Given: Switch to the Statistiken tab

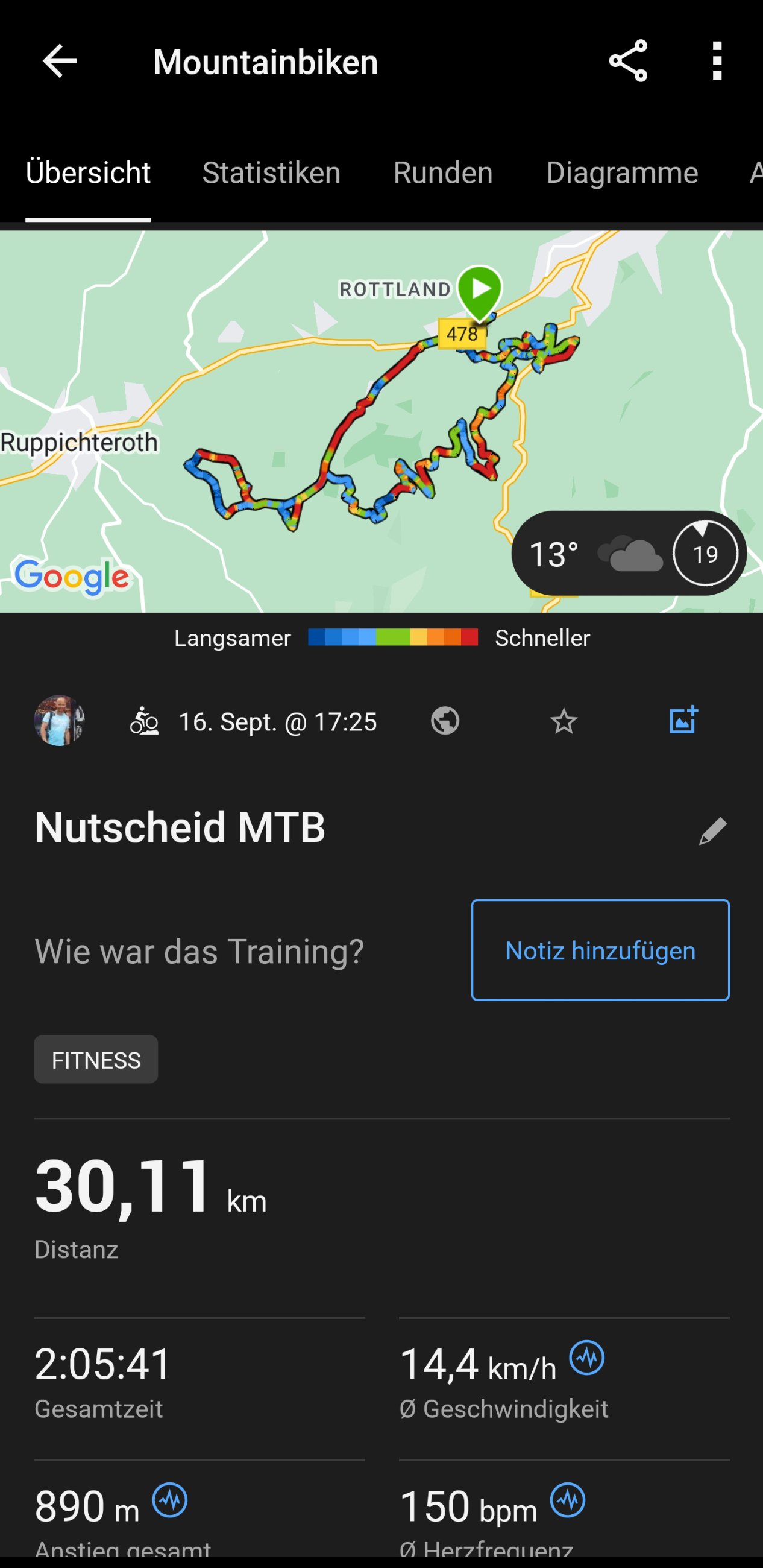Looking at the screenshot, I should (x=271, y=173).
